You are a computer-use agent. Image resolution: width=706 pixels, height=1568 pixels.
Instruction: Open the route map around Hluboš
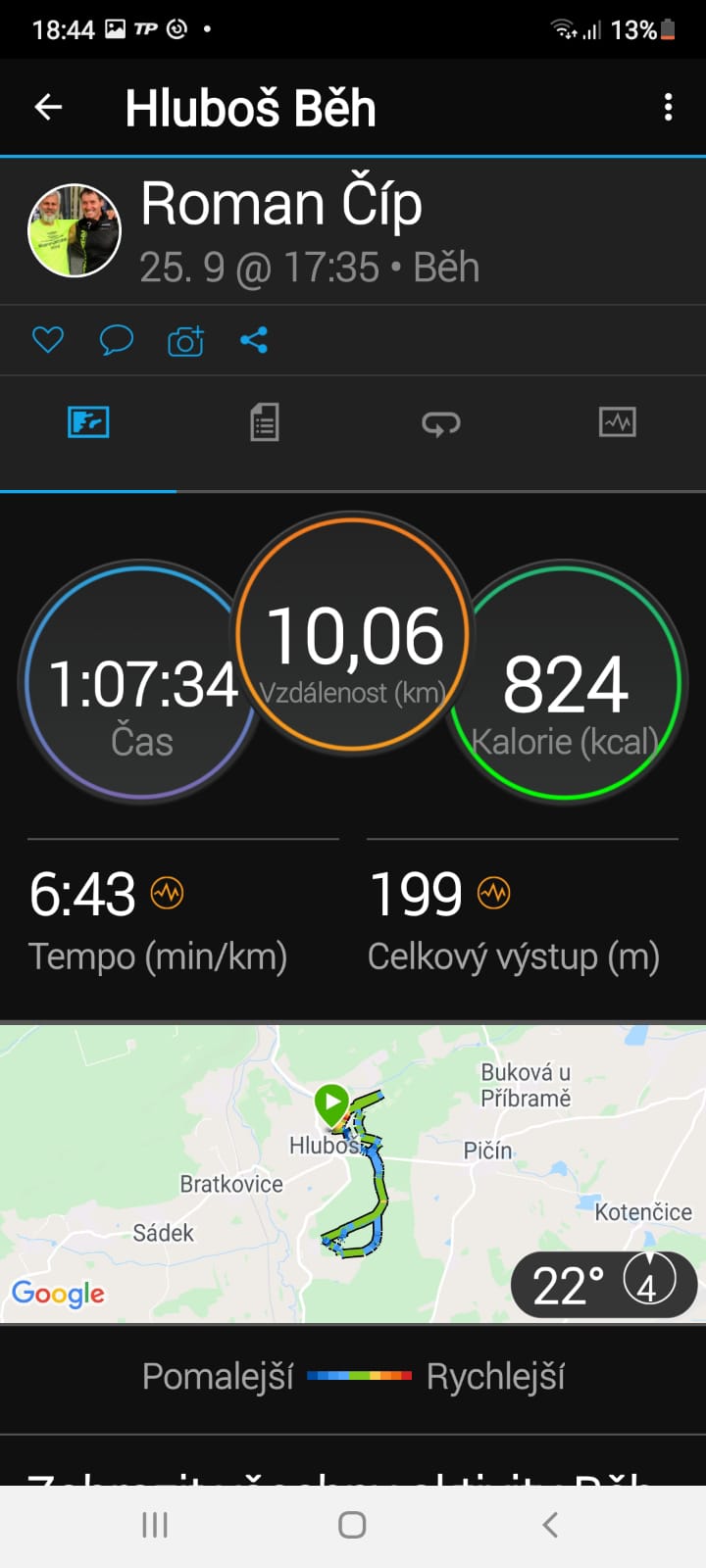point(353,1174)
